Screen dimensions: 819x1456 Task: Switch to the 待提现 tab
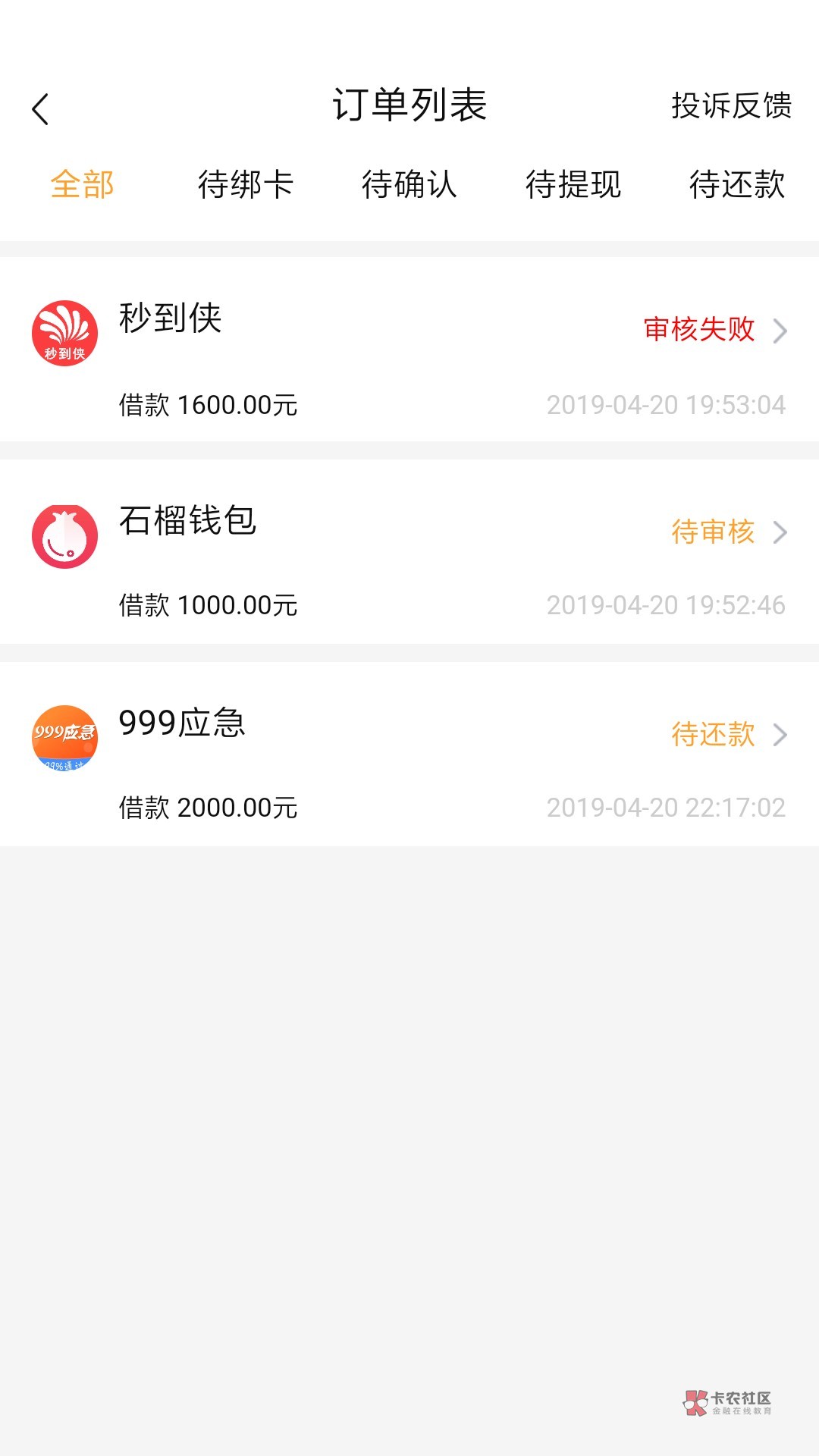[x=573, y=185]
